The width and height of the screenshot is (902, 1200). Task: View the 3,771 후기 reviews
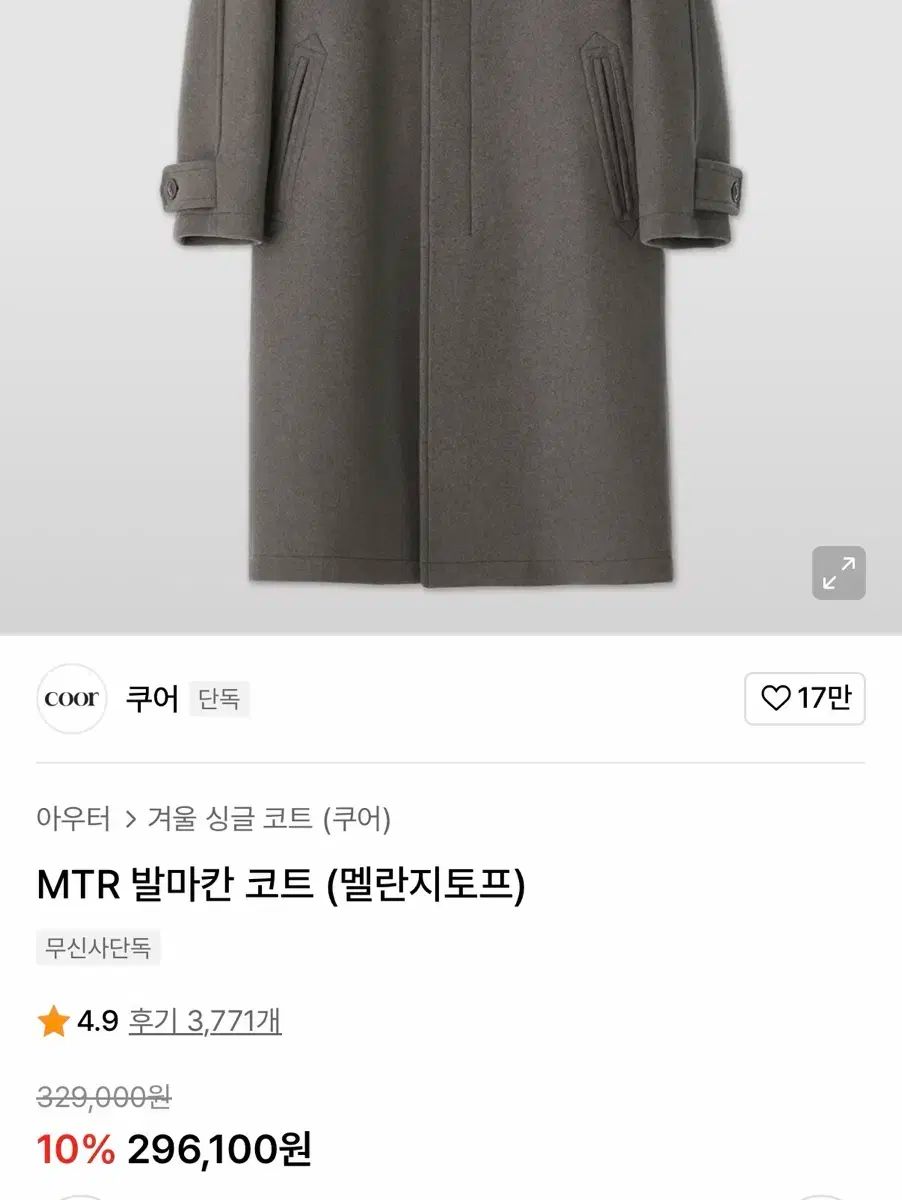tap(205, 1021)
